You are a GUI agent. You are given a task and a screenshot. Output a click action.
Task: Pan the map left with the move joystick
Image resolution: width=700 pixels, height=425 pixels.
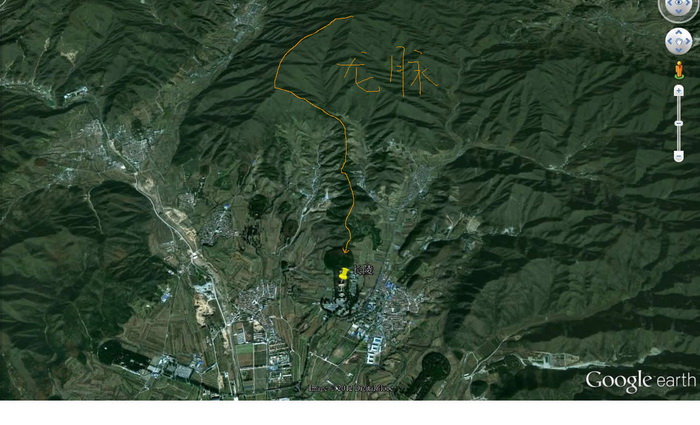(x=669, y=41)
